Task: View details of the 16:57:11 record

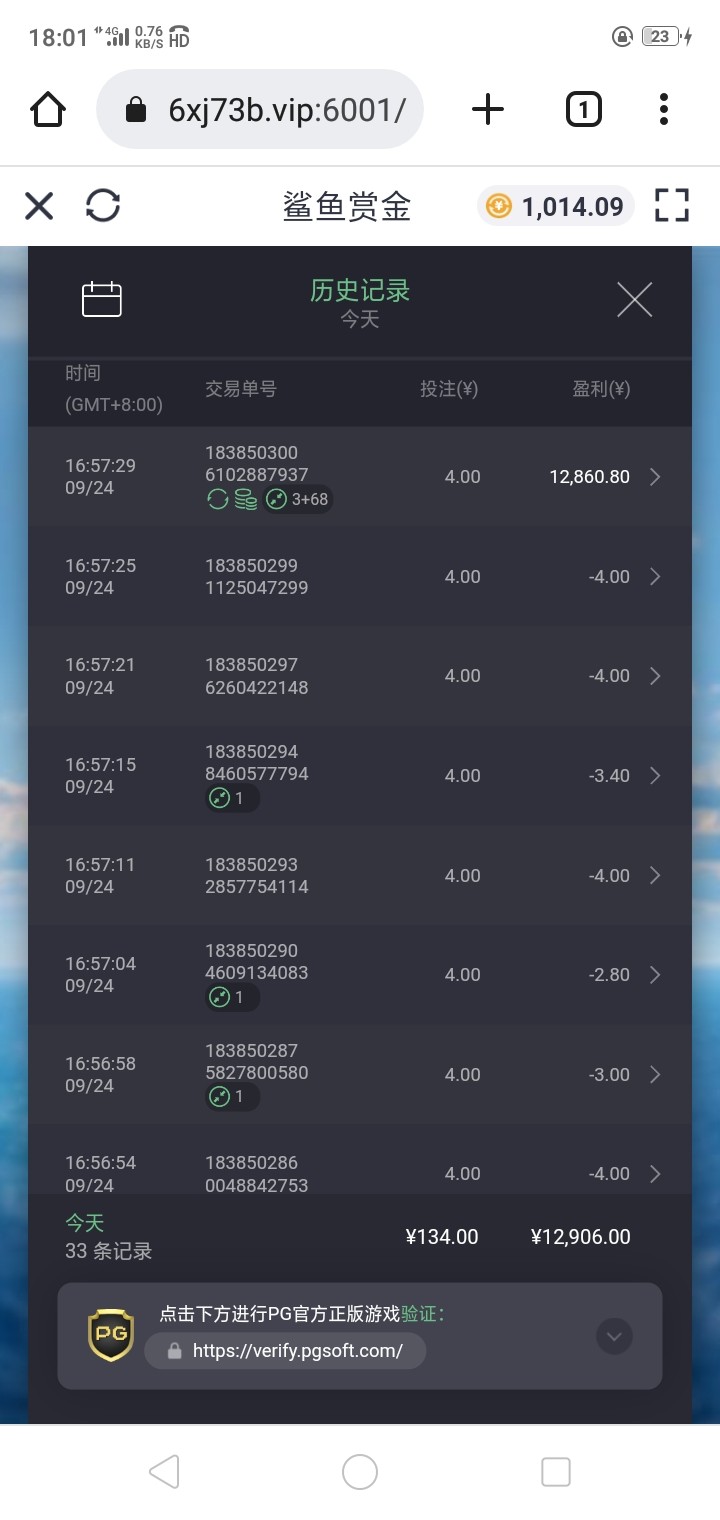Action: [x=360, y=875]
